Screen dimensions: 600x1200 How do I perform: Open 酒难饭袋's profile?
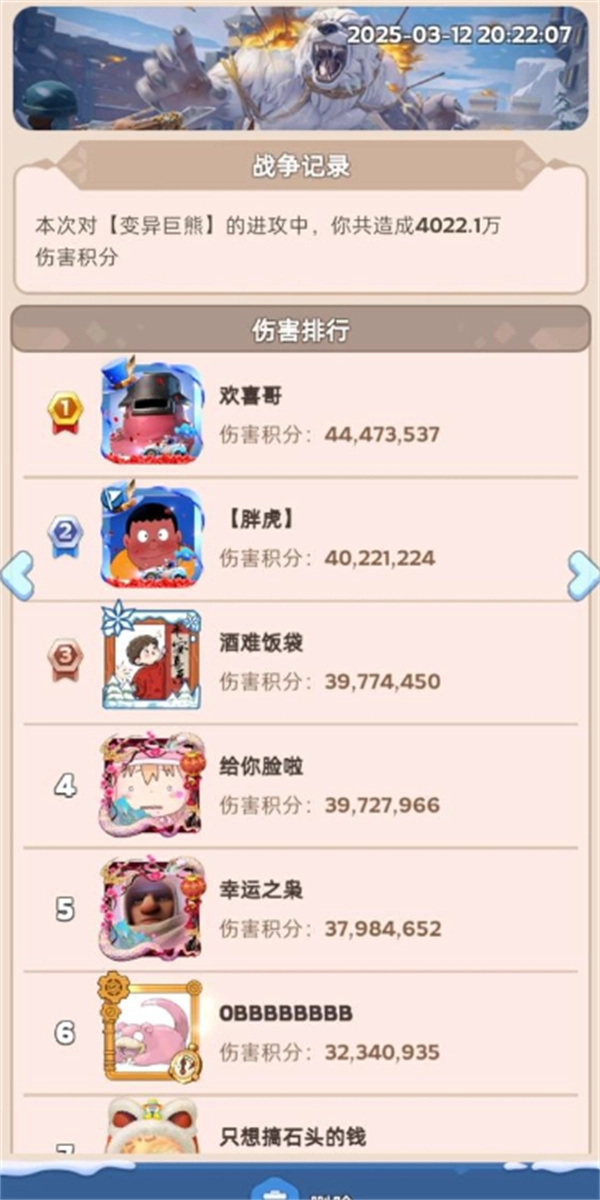click(152, 660)
